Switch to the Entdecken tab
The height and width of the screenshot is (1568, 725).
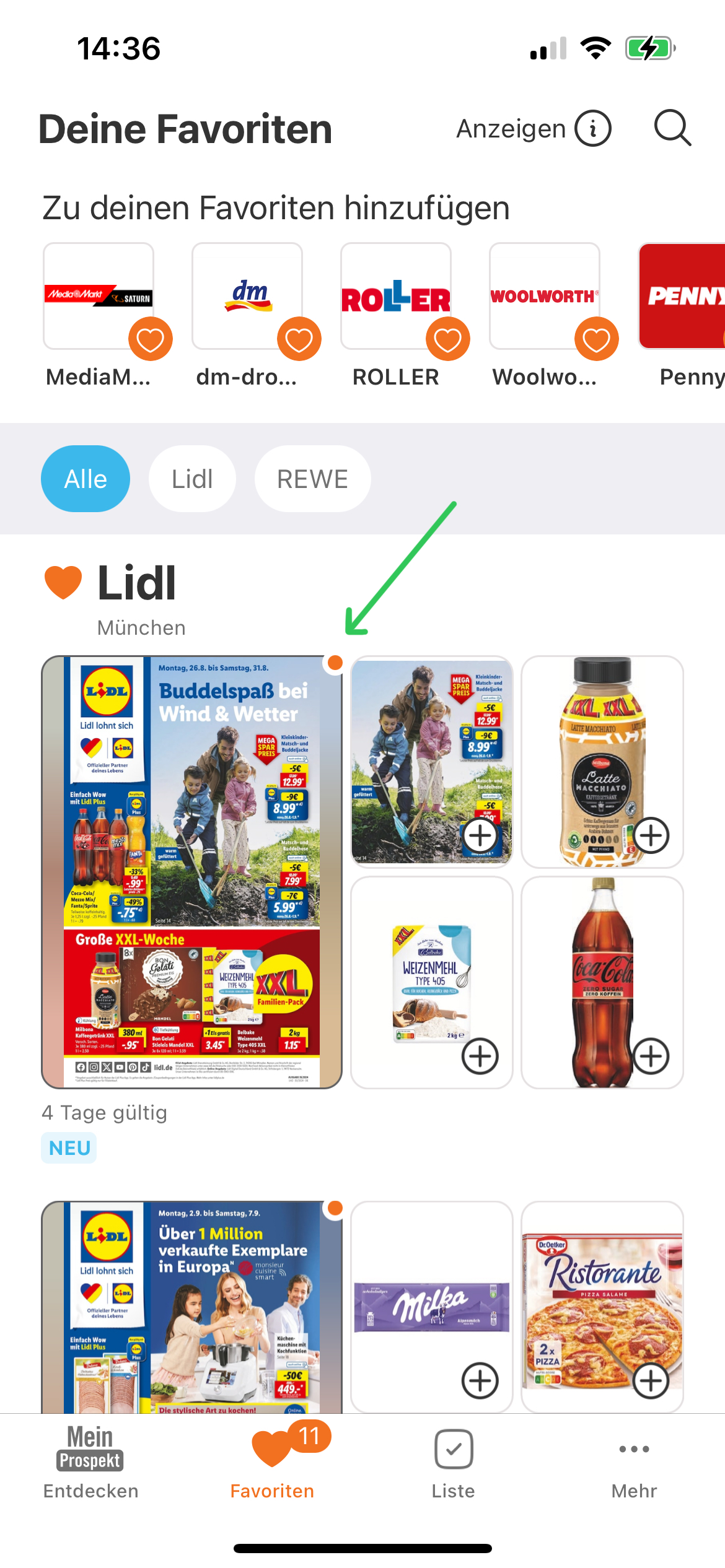(90, 1463)
